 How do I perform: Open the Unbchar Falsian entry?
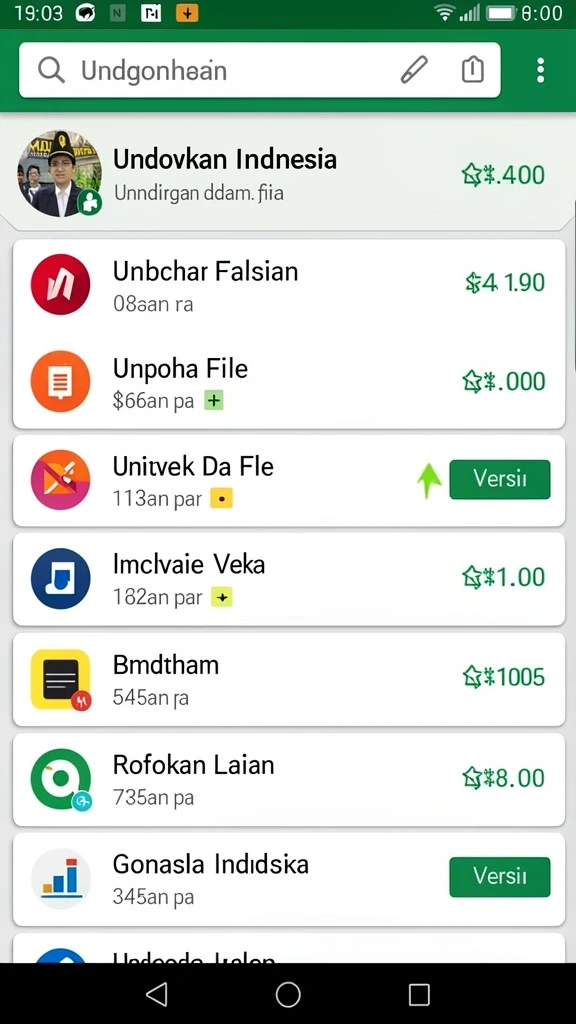click(x=289, y=285)
